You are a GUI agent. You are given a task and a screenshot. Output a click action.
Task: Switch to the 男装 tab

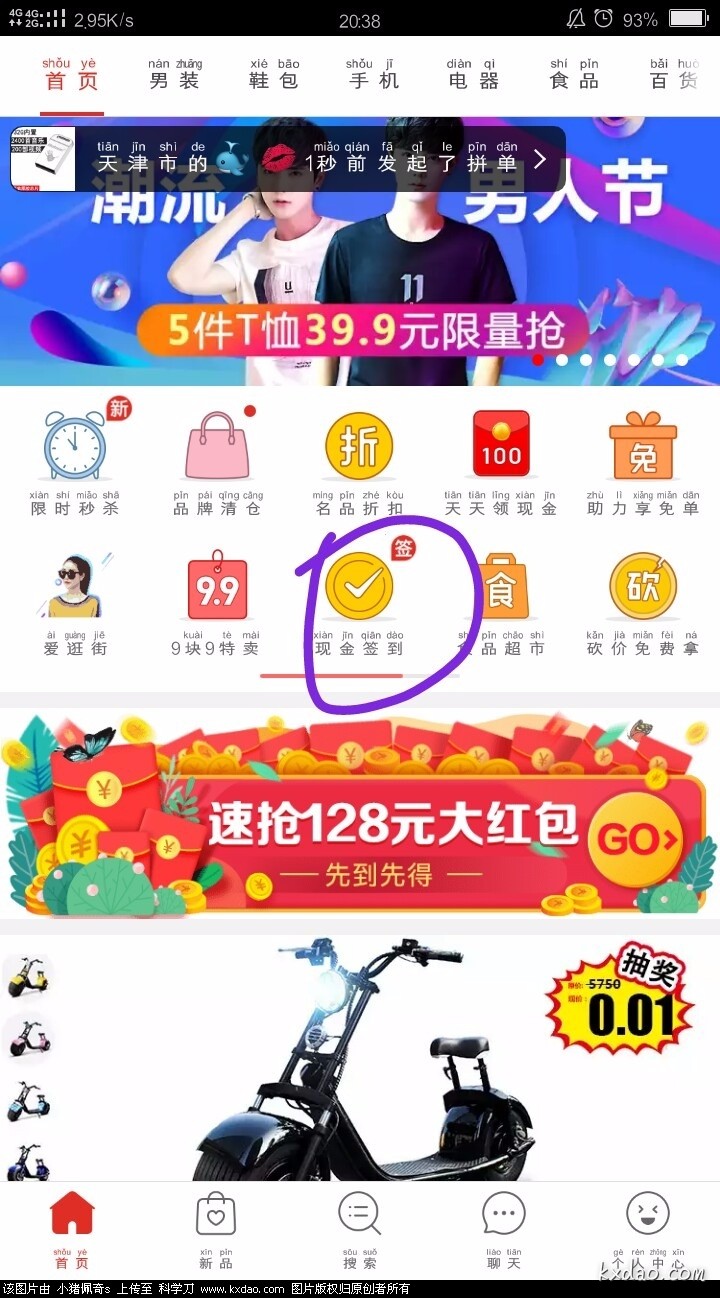pyautogui.click(x=174, y=75)
